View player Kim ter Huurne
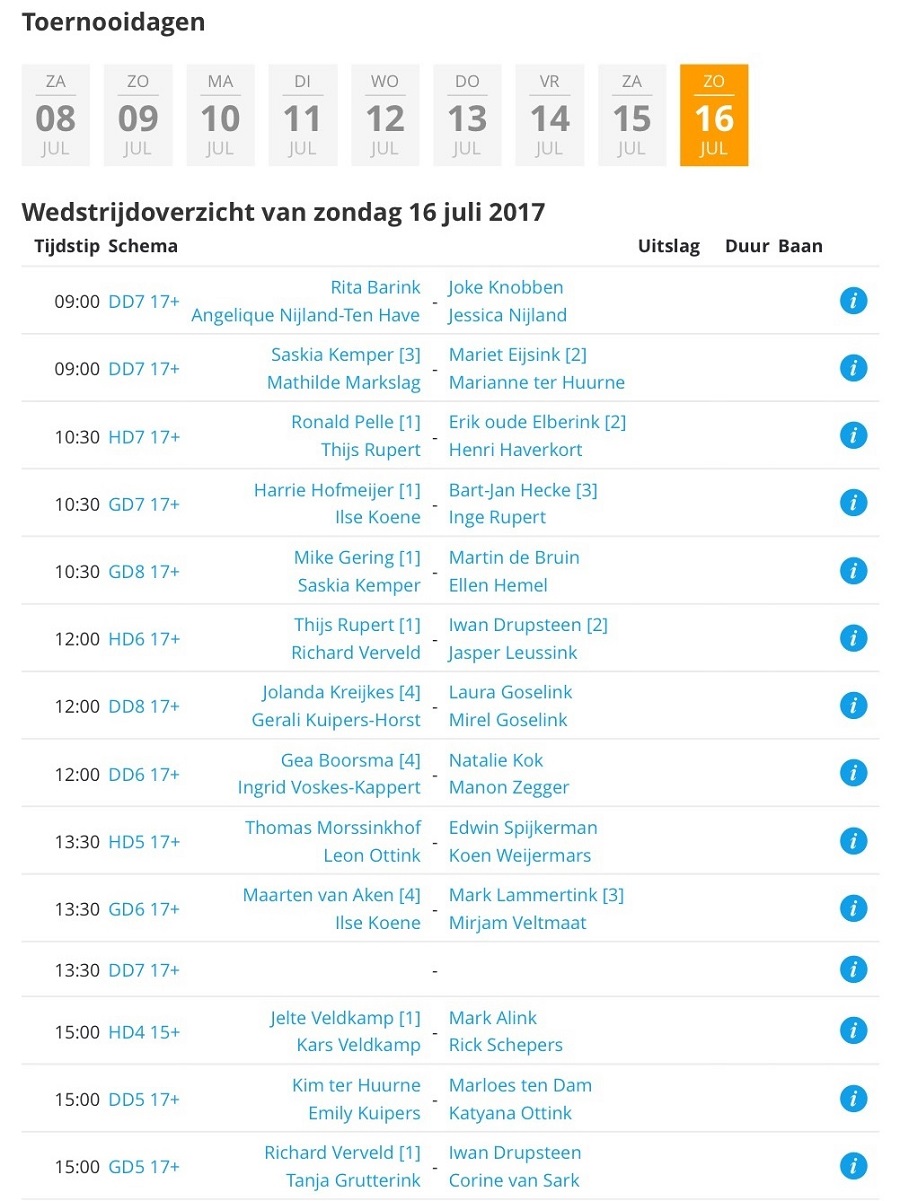The height and width of the screenshot is (1201, 900). tap(356, 1085)
